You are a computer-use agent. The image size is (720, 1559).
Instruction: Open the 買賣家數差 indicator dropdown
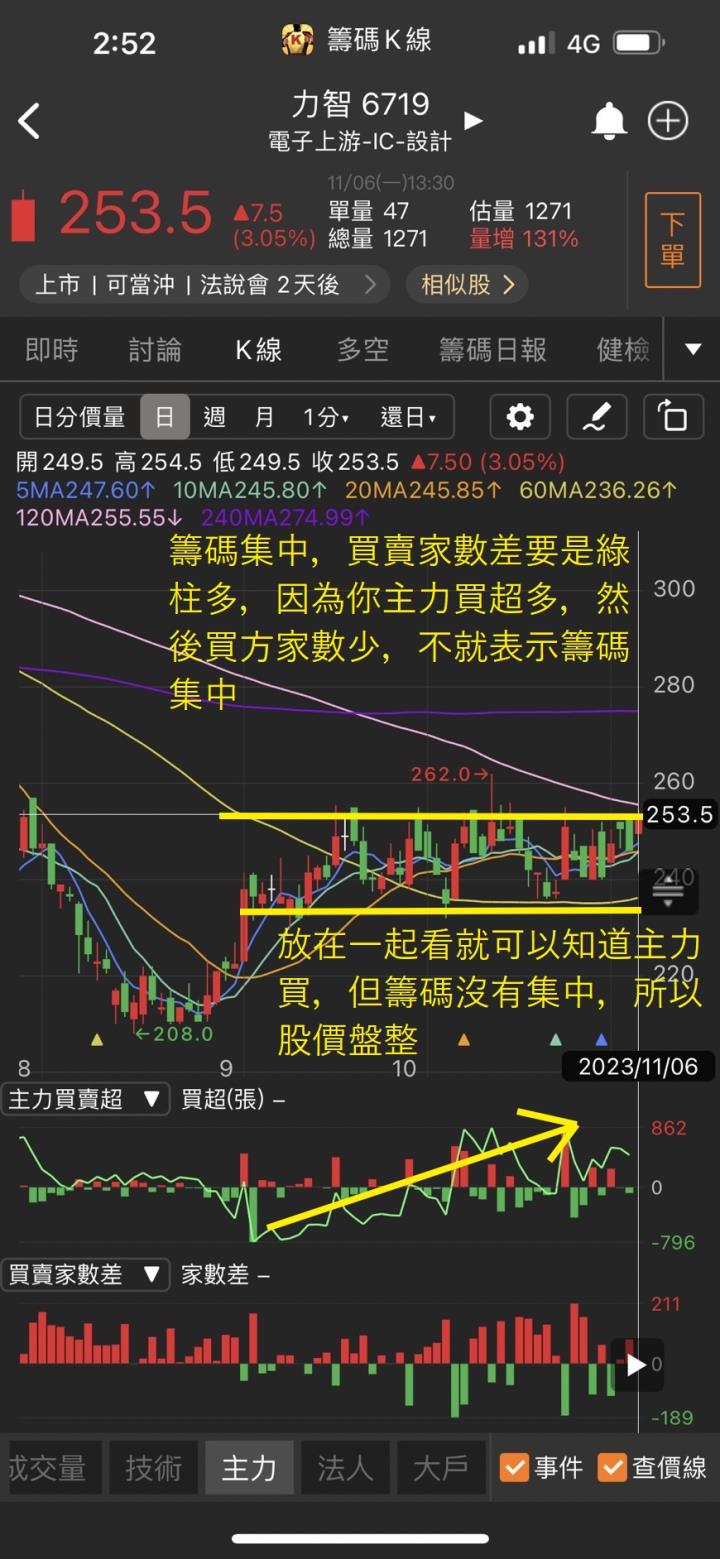pyautogui.click(x=84, y=1274)
